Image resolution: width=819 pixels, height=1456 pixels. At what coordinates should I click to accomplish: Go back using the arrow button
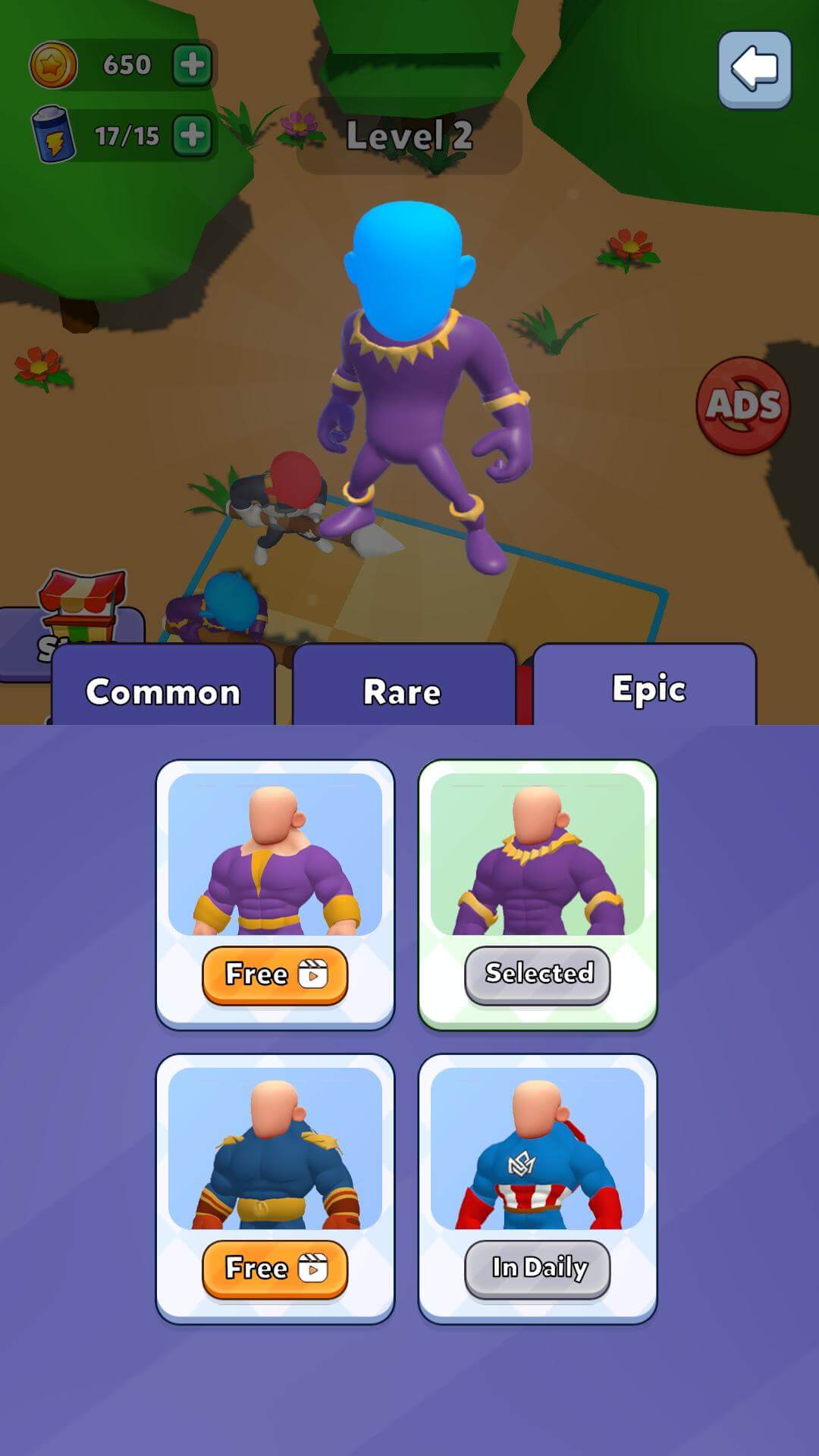click(x=755, y=69)
